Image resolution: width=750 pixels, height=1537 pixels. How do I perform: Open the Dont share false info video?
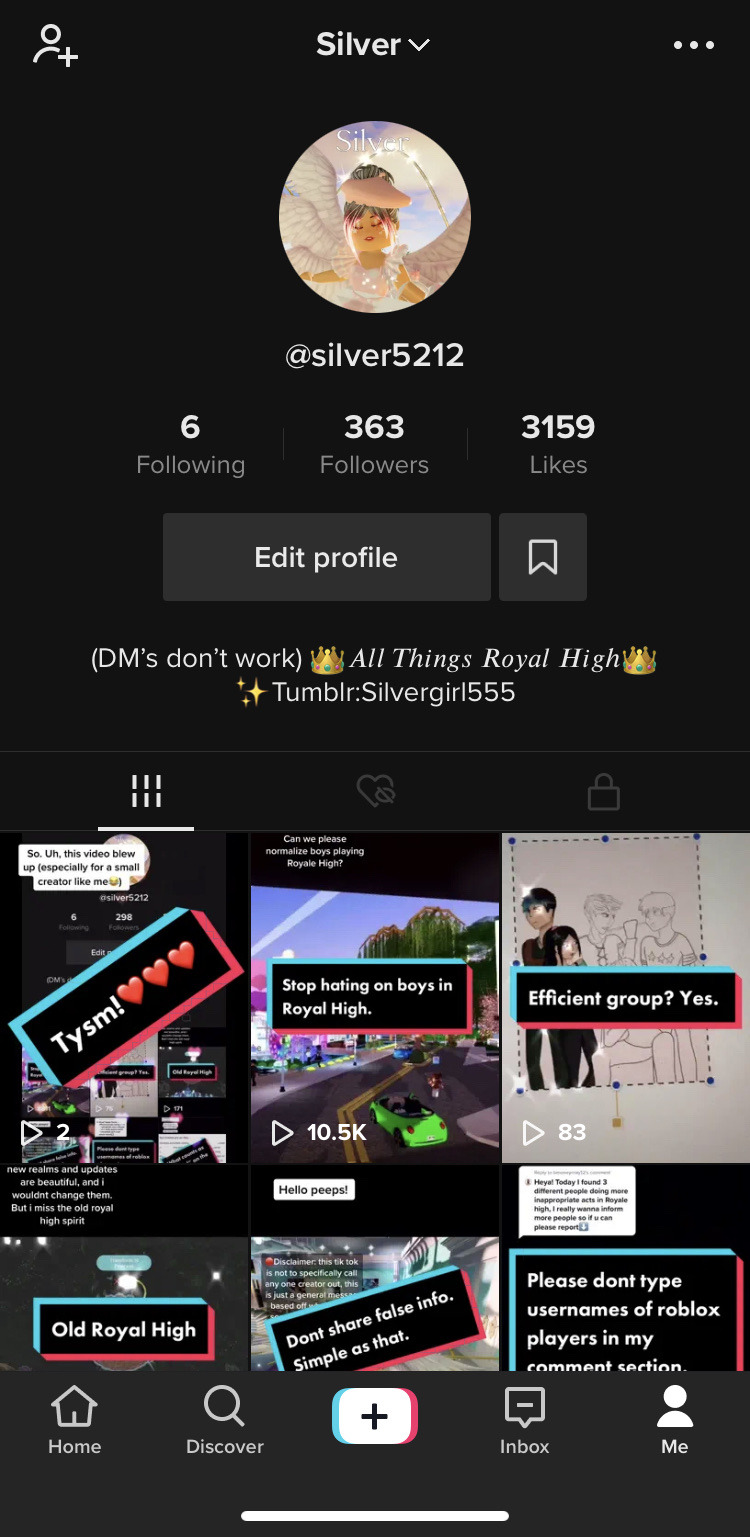click(x=374, y=1268)
